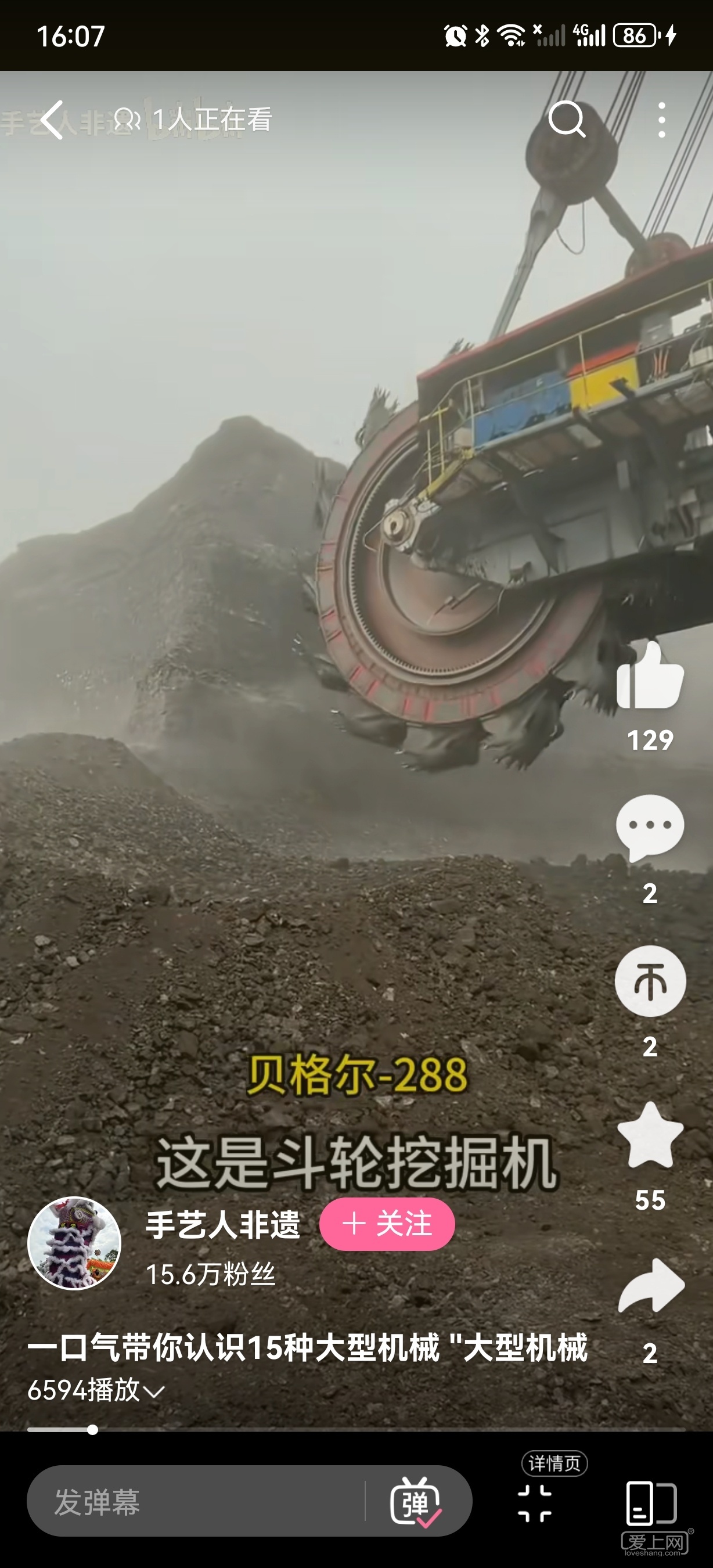Toggle the 弹 danmaku switch
The image size is (713, 1568).
click(x=416, y=1502)
